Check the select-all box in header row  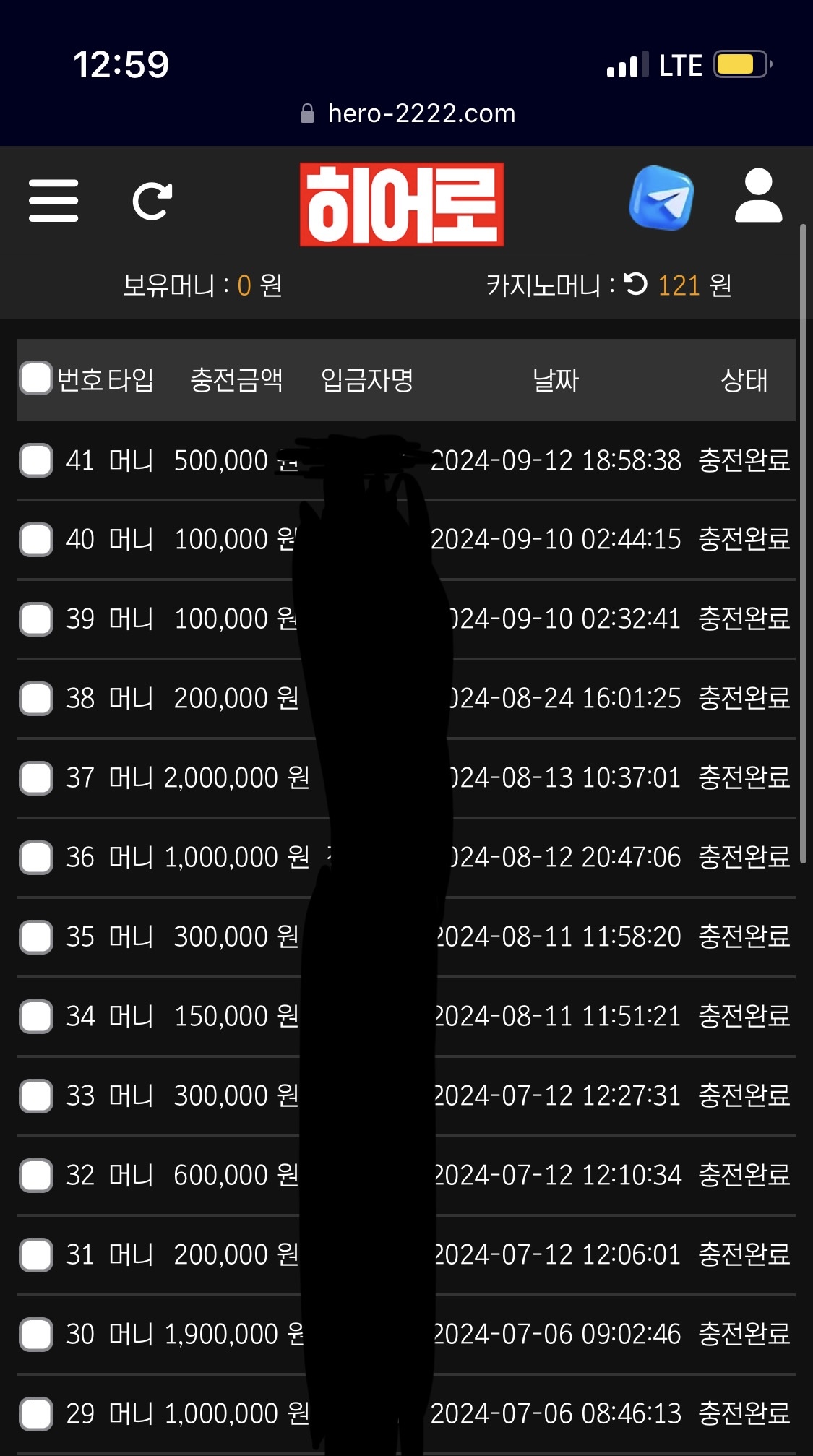36,379
